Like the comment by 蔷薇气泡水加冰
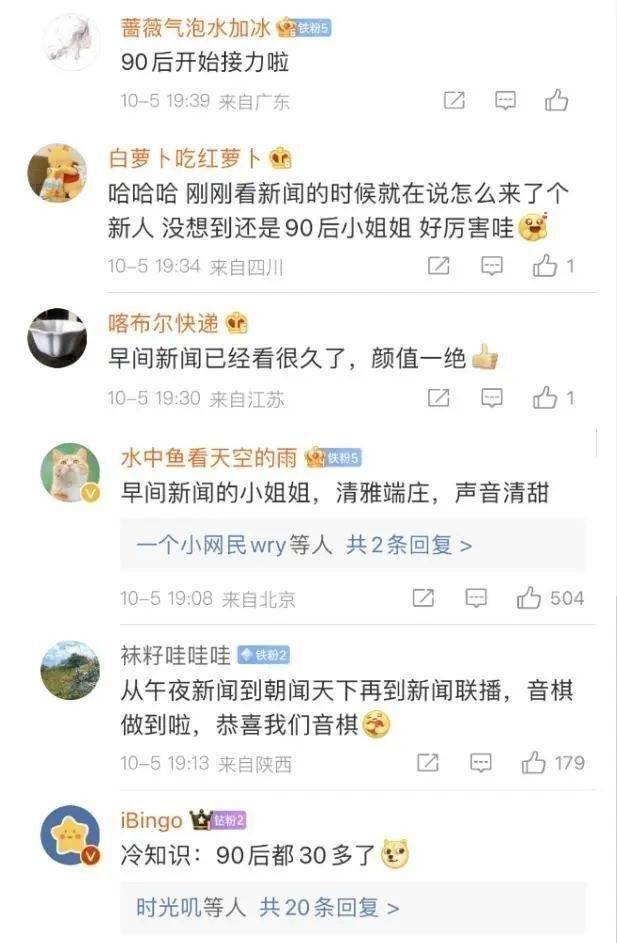The width and height of the screenshot is (617, 943). (557, 100)
